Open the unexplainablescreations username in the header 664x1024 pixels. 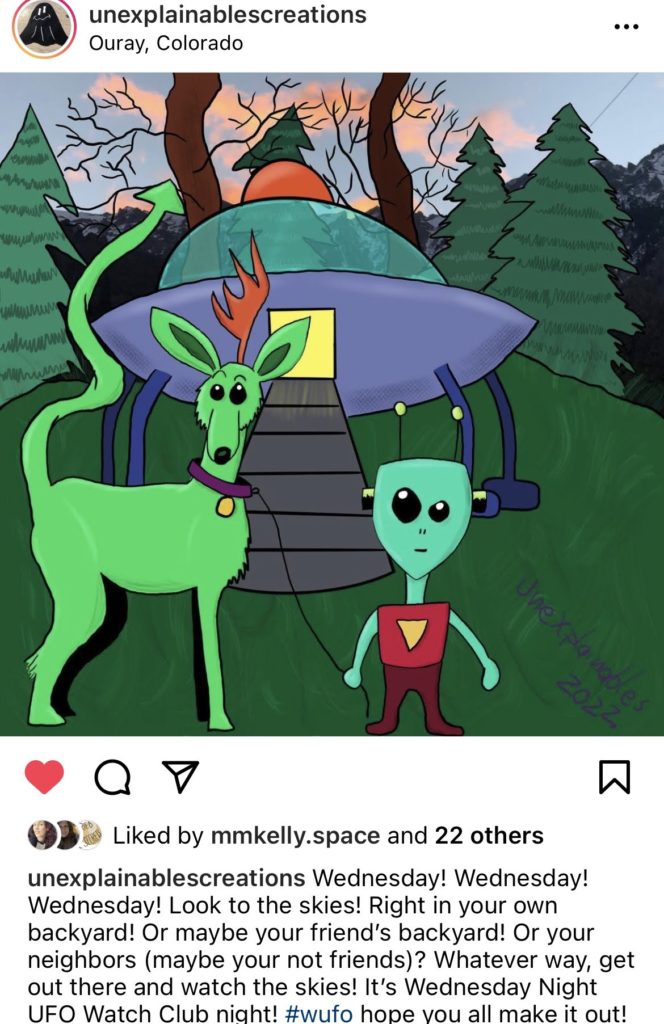tap(227, 15)
